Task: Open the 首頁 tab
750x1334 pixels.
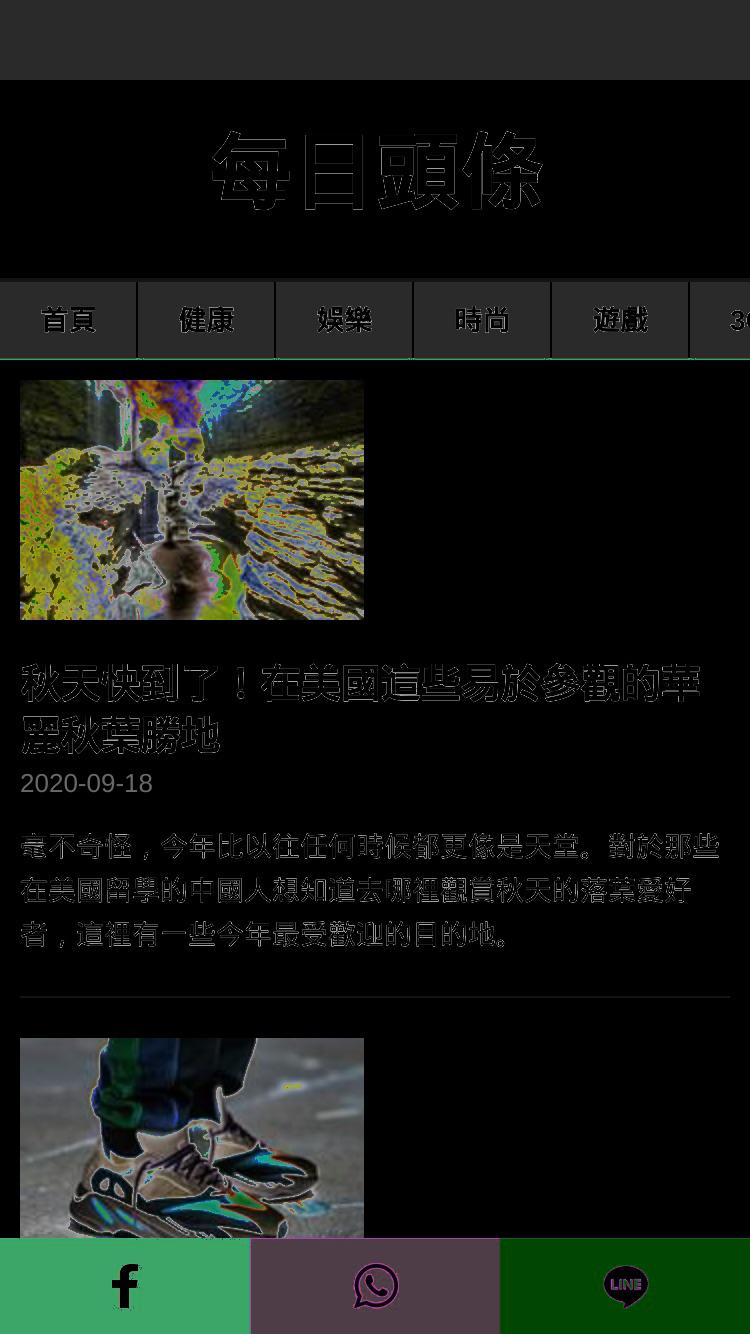Action: [x=68, y=320]
